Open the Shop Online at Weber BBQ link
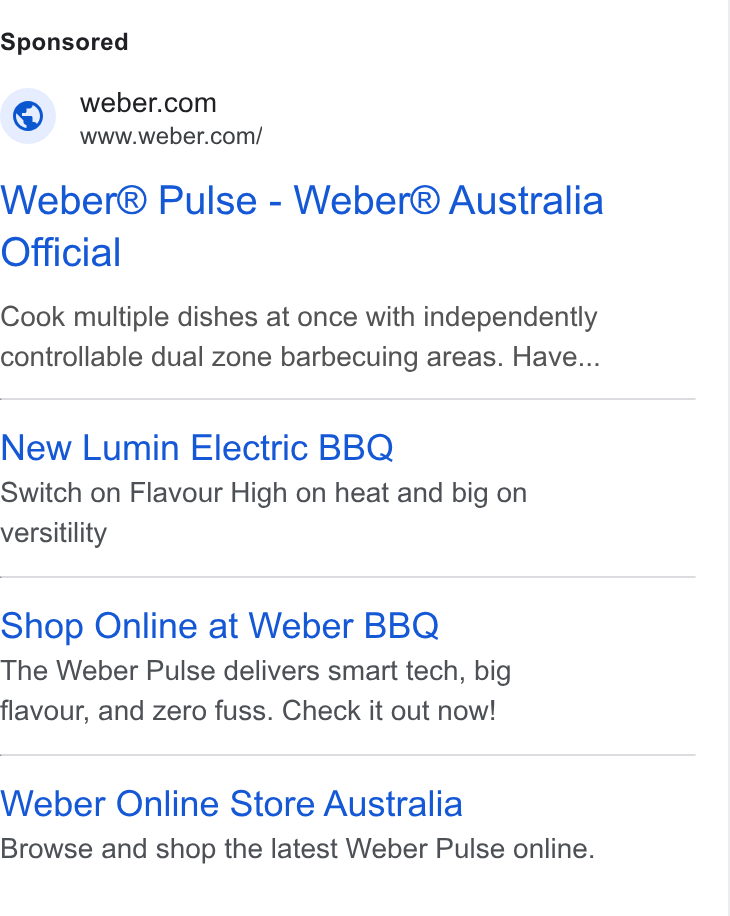 coord(220,626)
